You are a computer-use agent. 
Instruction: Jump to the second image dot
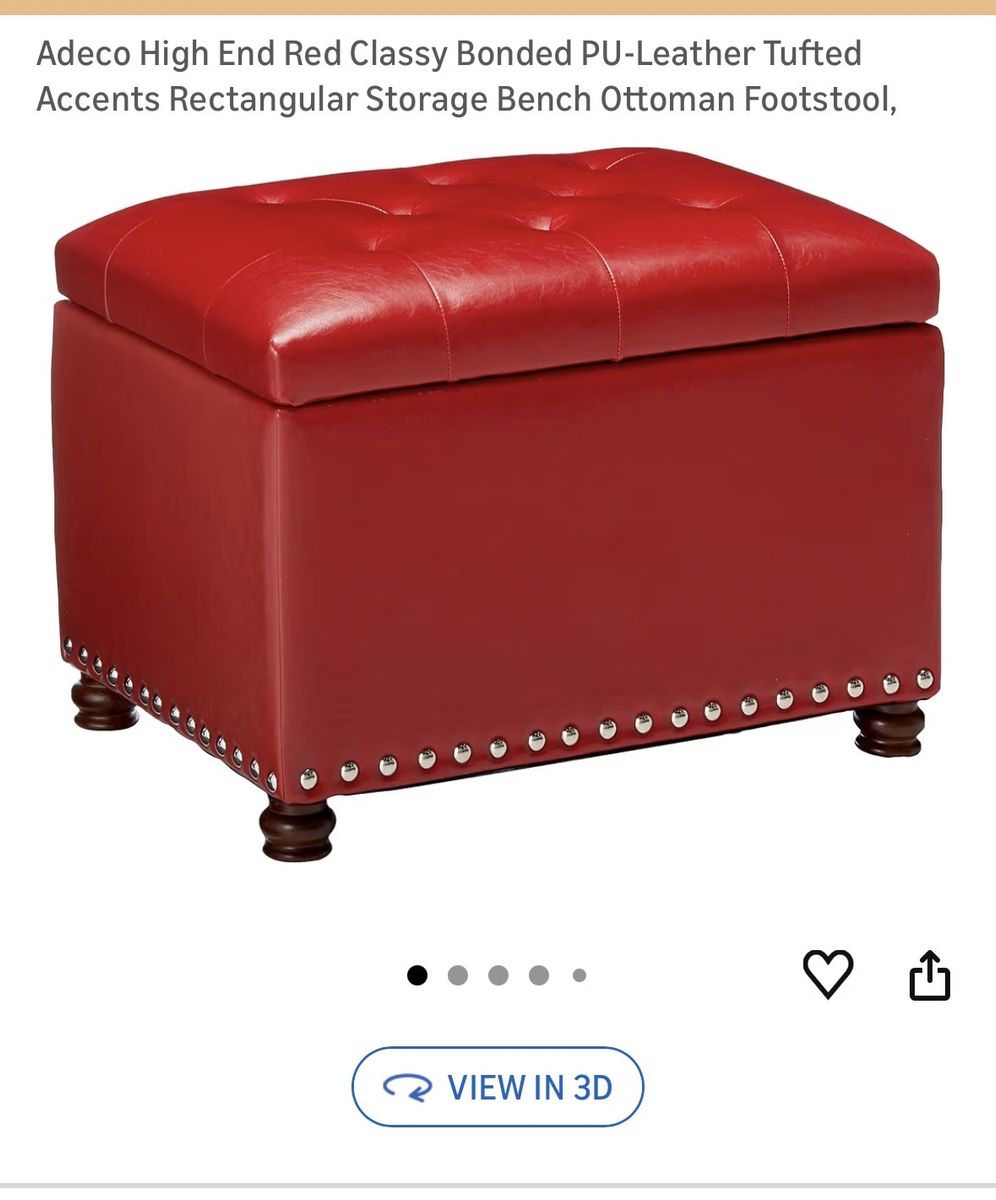point(458,975)
